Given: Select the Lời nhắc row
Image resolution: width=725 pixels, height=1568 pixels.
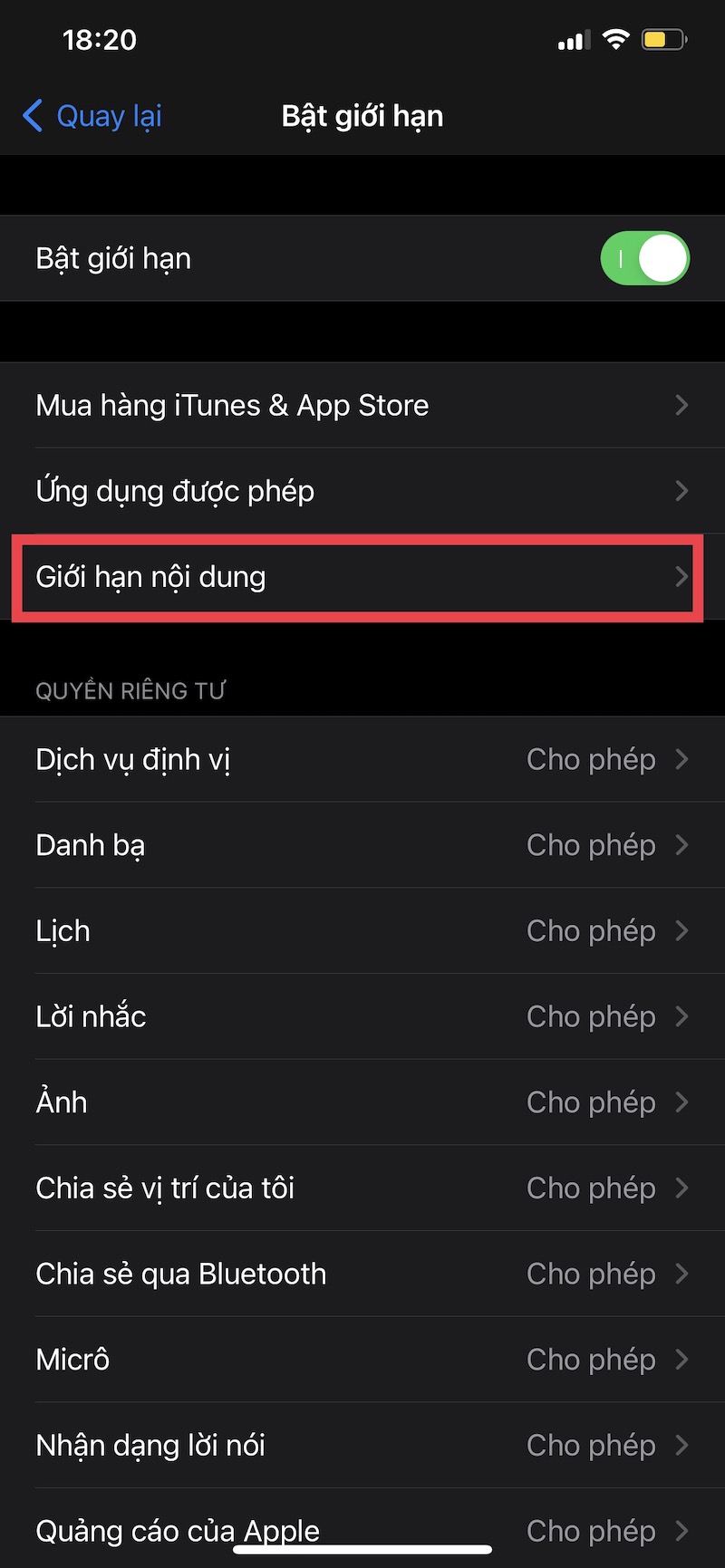Looking at the screenshot, I should [x=362, y=1016].
